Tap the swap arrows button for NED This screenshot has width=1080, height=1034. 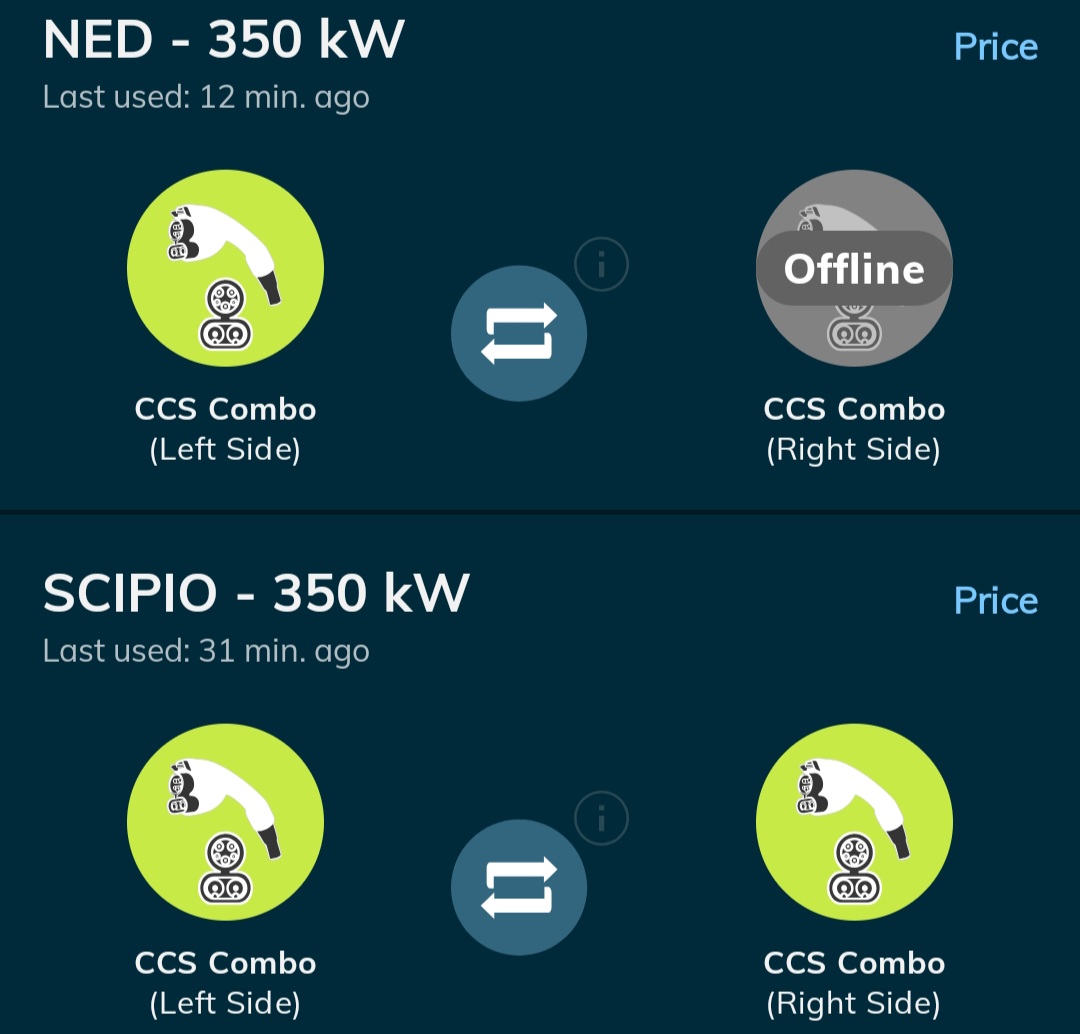pos(518,333)
